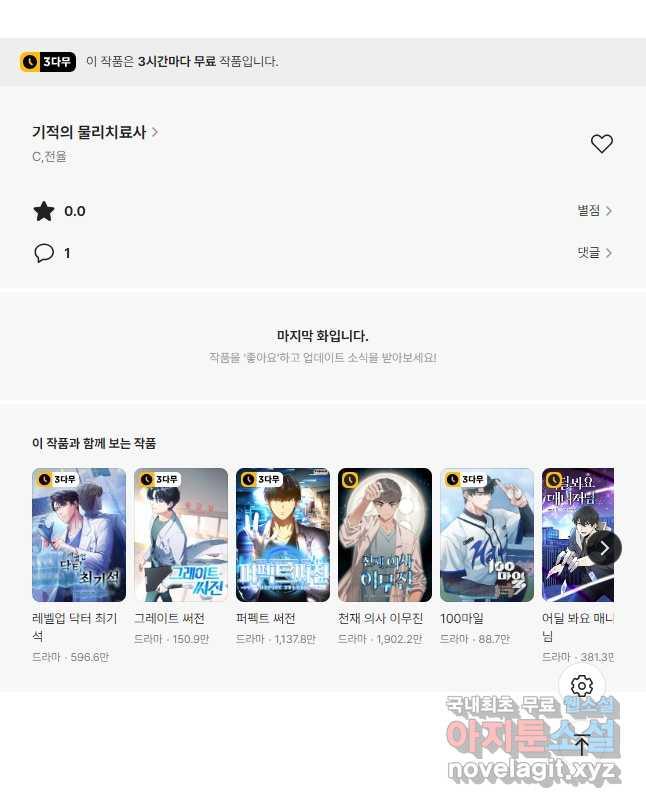This screenshot has height=808, width=646.
Task: Open 그레이트 써전 webtoon
Action: click(x=181, y=535)
